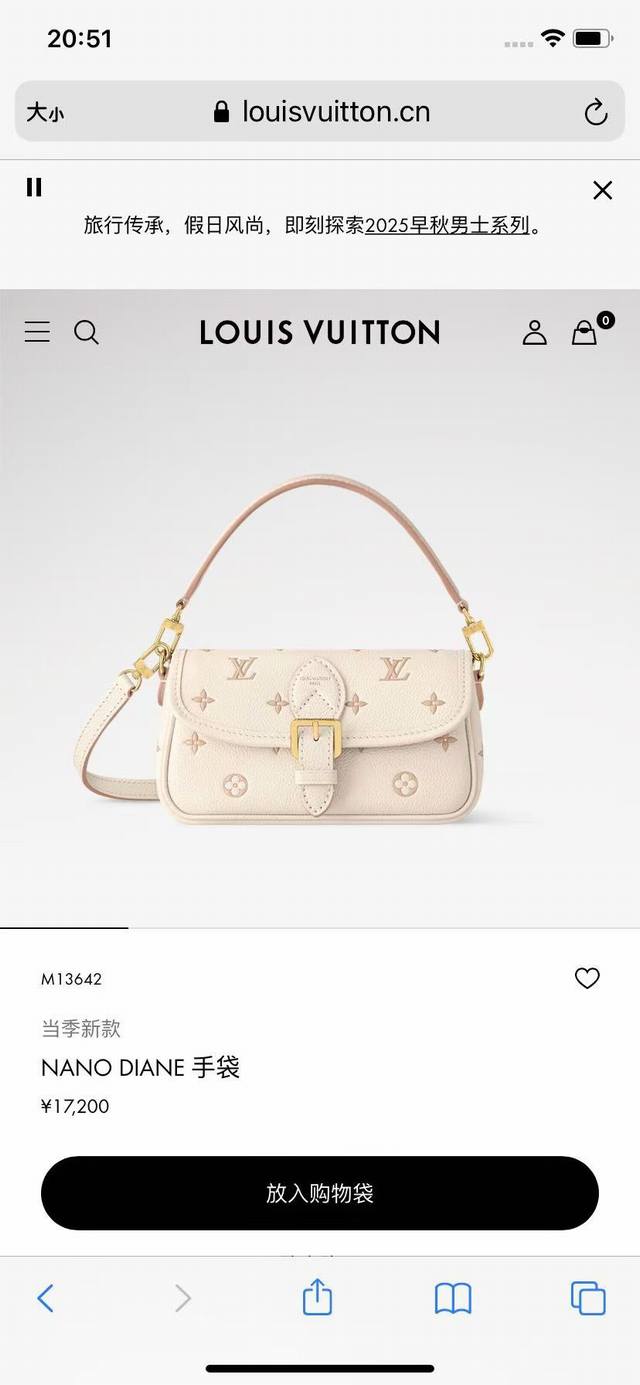Reload the current page

[596, 112]
